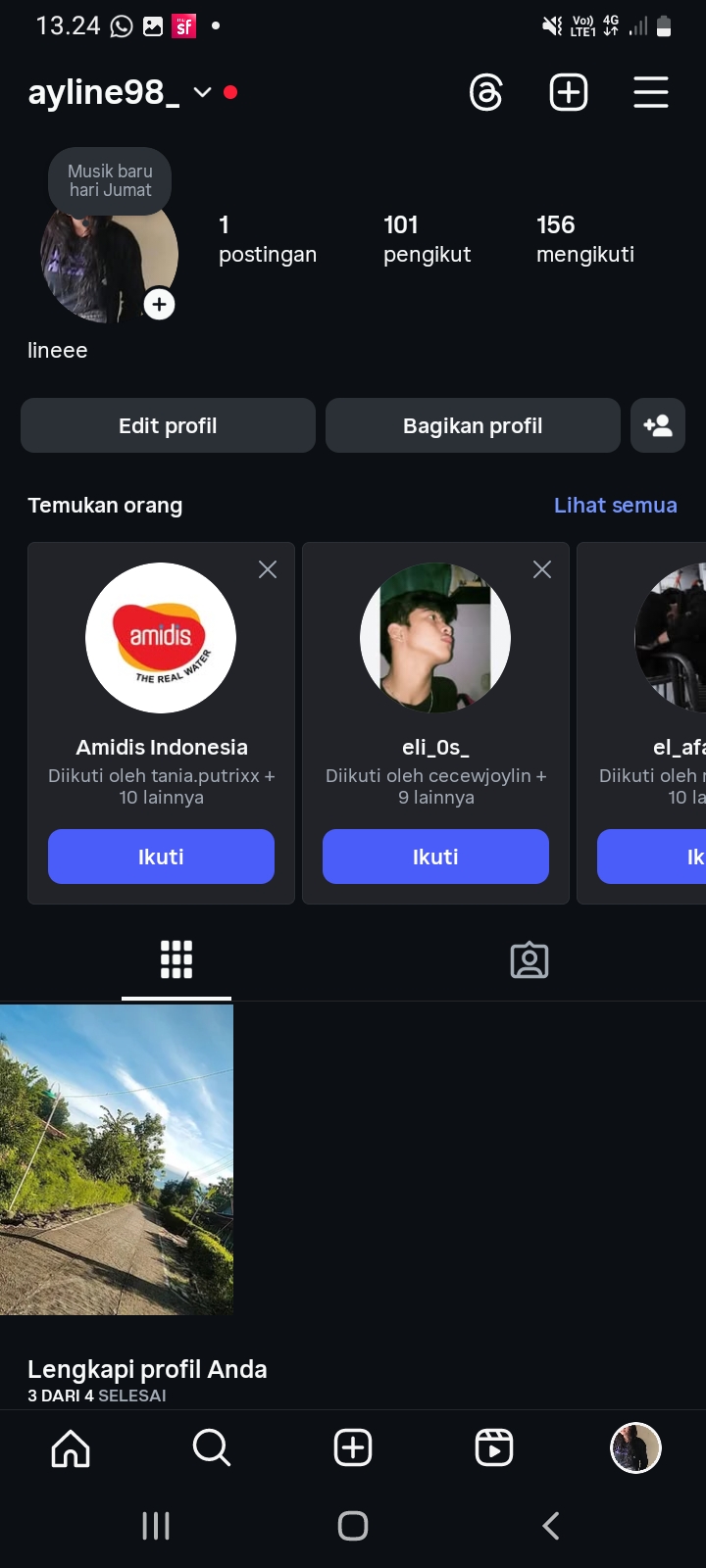The width and height of the screenshot is (706, 1568).
Task: Switch to the posts grid tab
Action: point(176,960)
